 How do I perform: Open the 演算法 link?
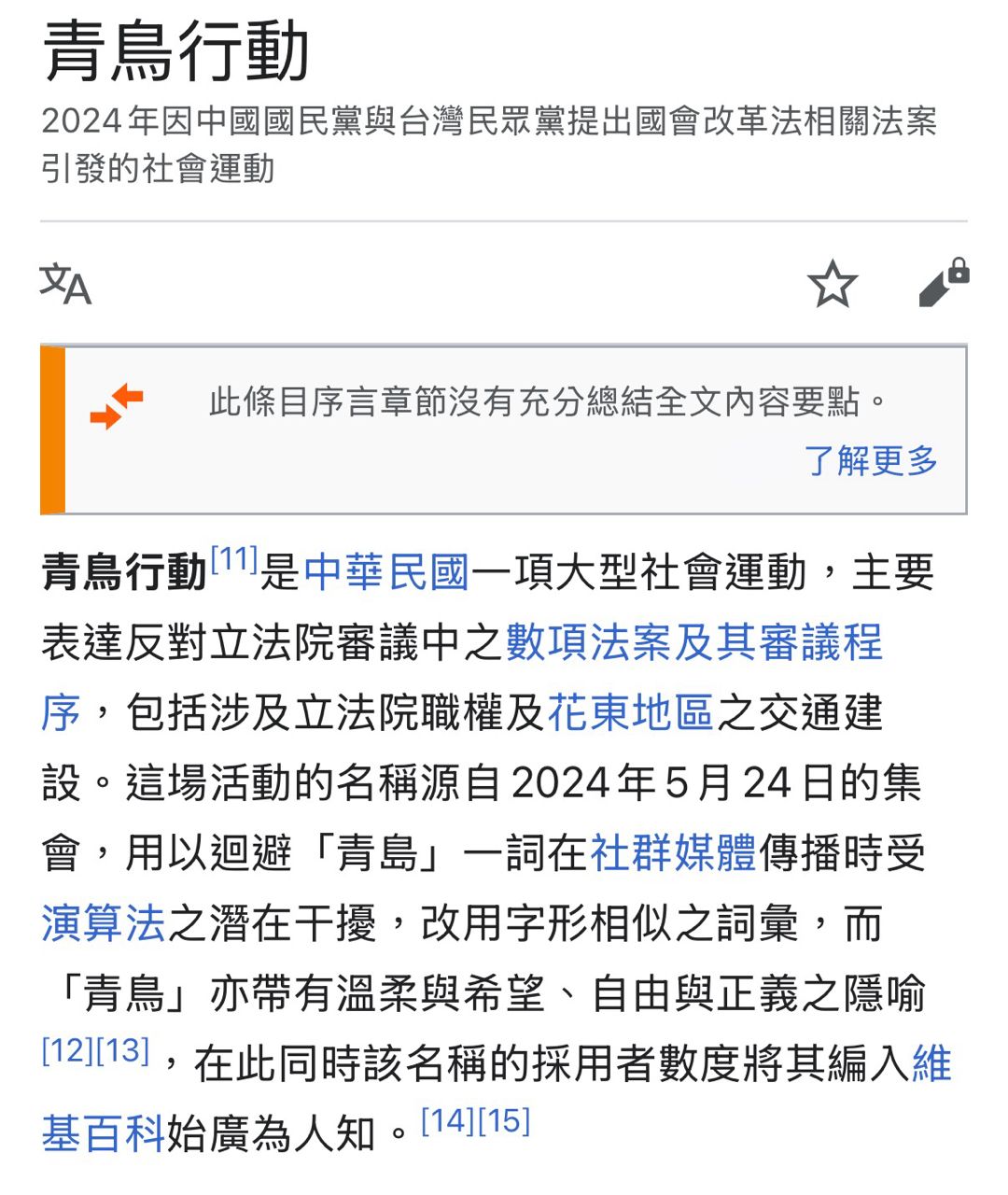pos(104,923)
